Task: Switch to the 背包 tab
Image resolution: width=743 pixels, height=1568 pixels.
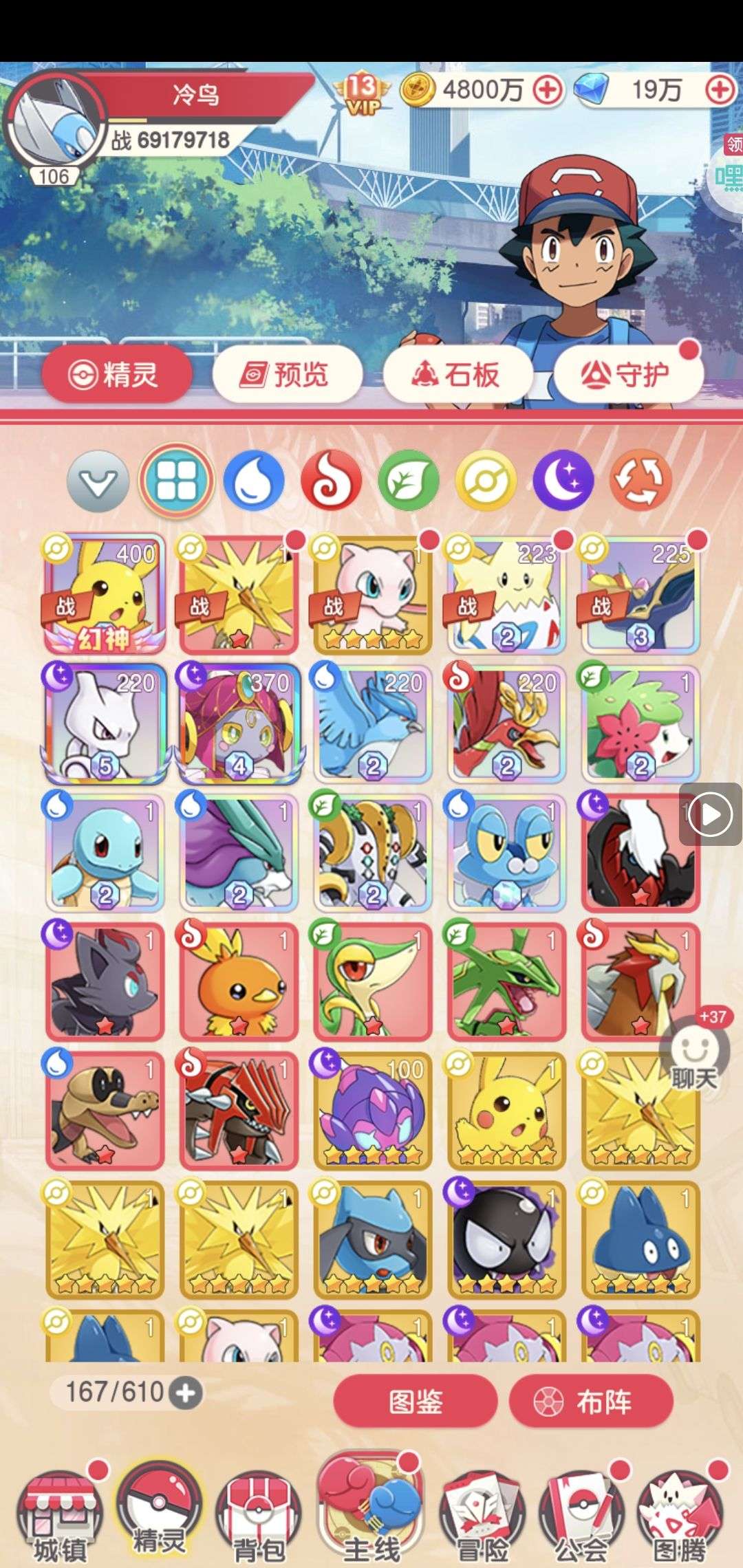Action: 259,1513
